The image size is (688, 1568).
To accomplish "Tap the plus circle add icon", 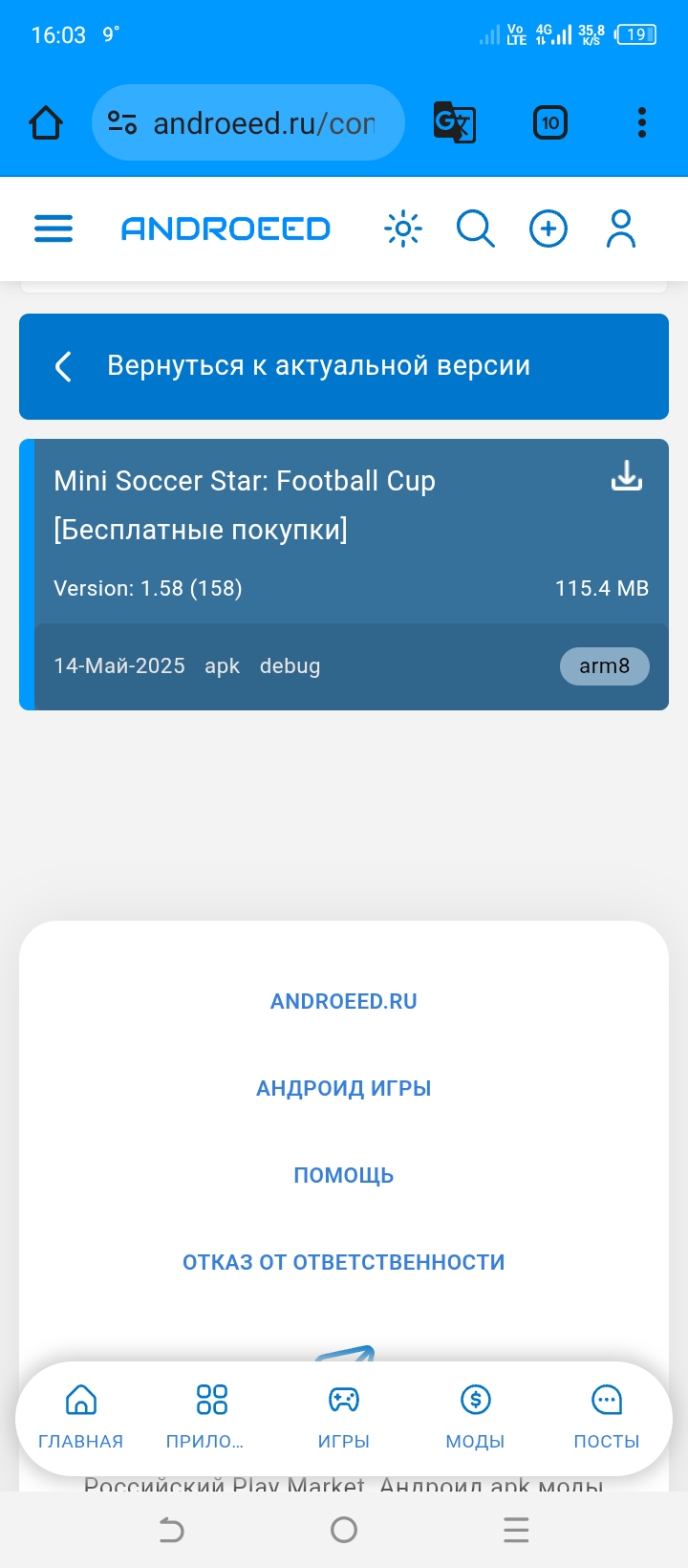I will click(x=548, y=229).
